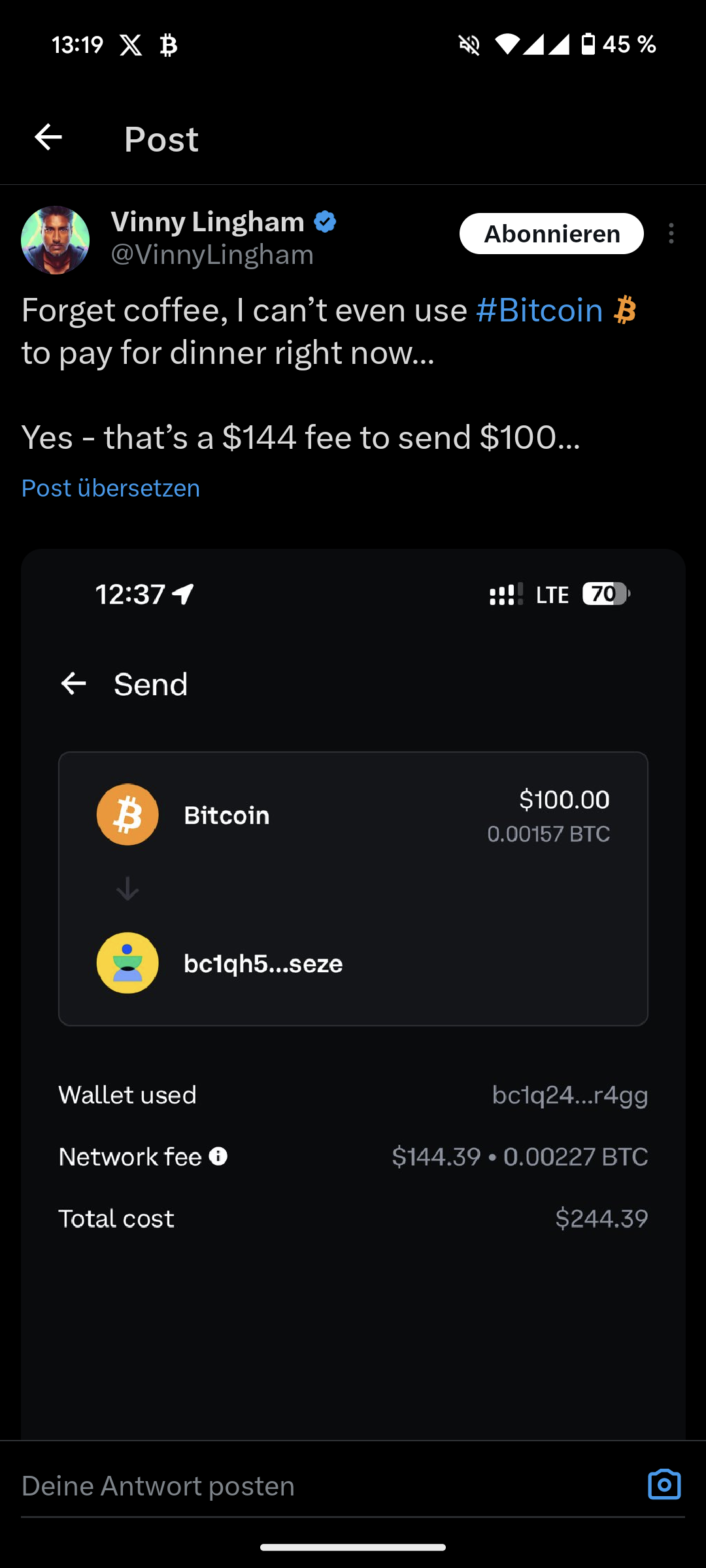
Task: Open the @VinnyLingham handle
Action: pyautogui.click(x=212, y=255)
